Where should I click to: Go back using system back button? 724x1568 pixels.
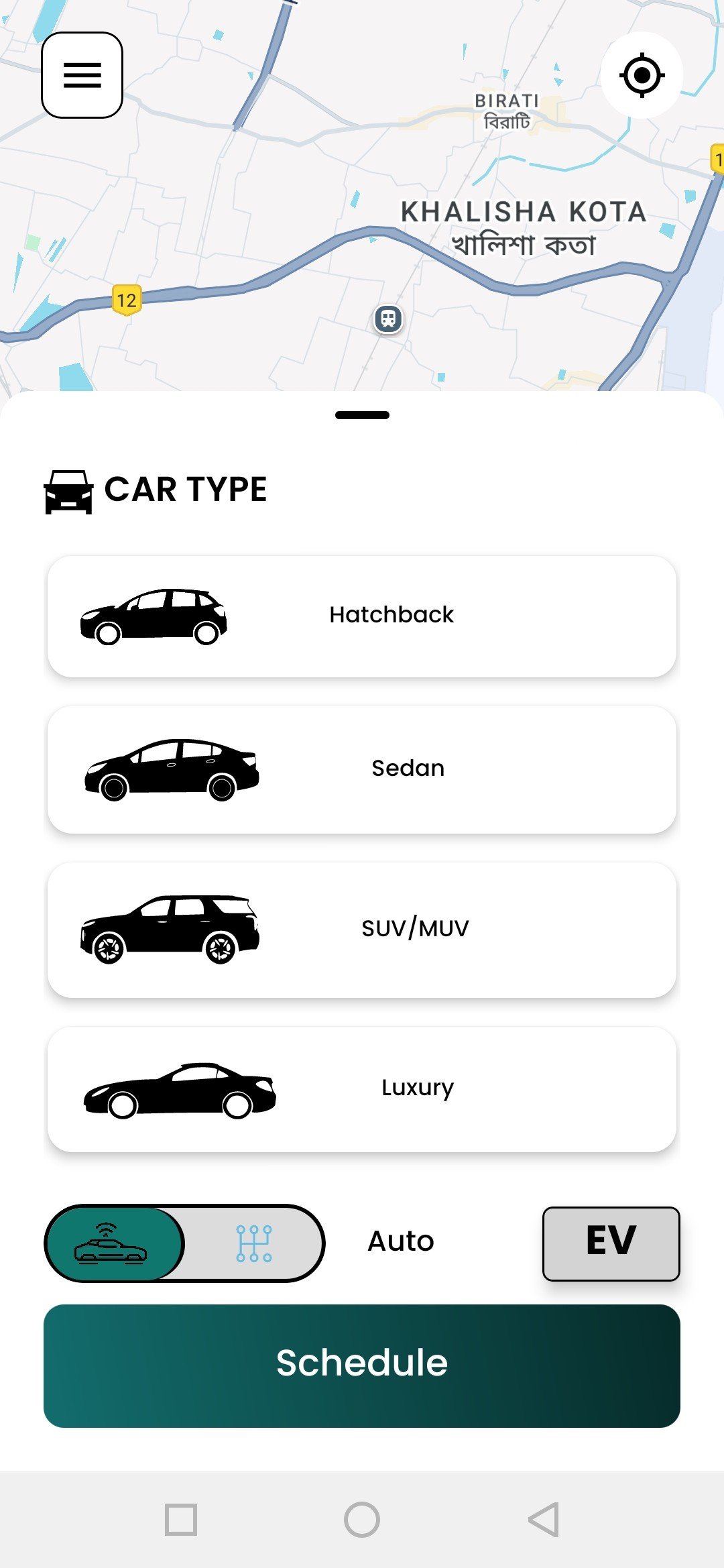tap(543, 1519)
